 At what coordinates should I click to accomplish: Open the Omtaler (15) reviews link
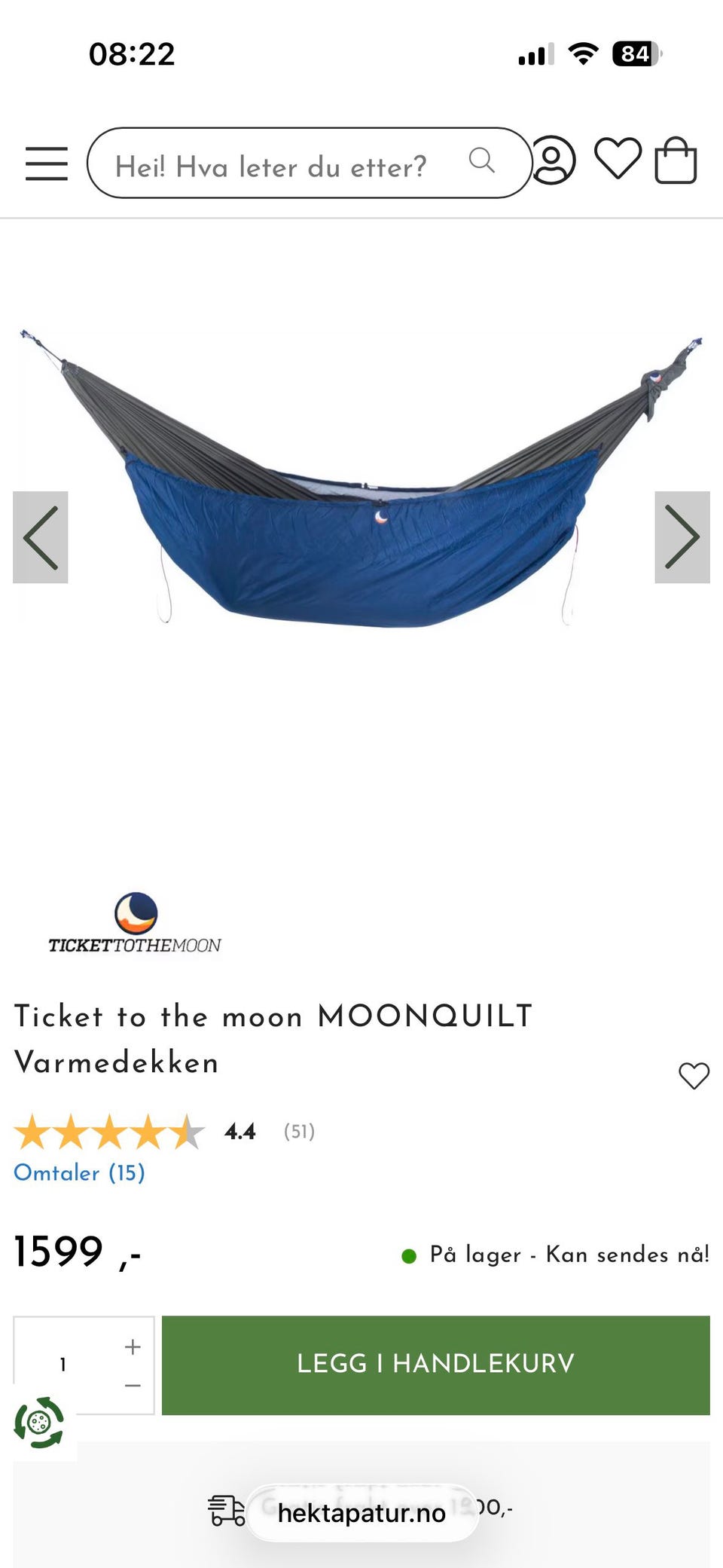79,1172
